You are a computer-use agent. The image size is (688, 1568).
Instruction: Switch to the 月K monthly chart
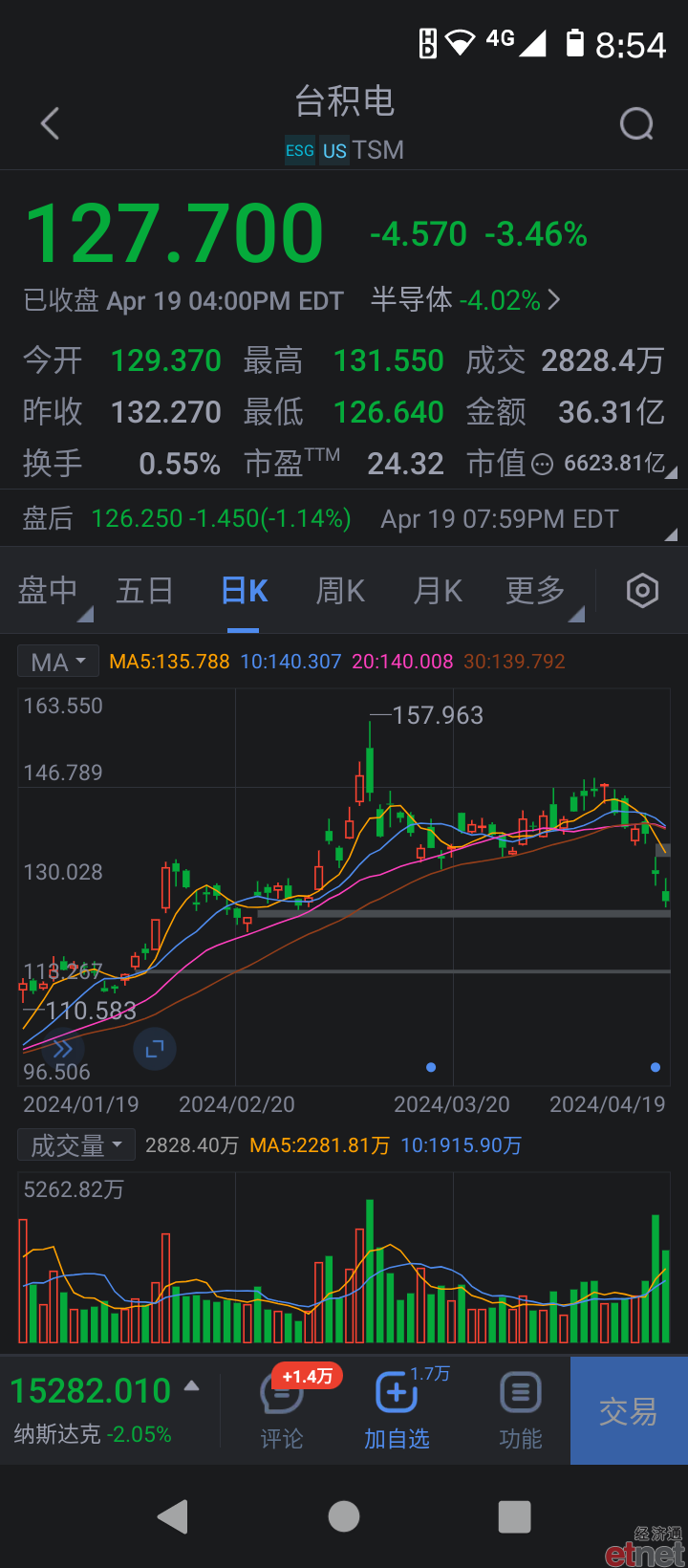click(x=438, y=591)
